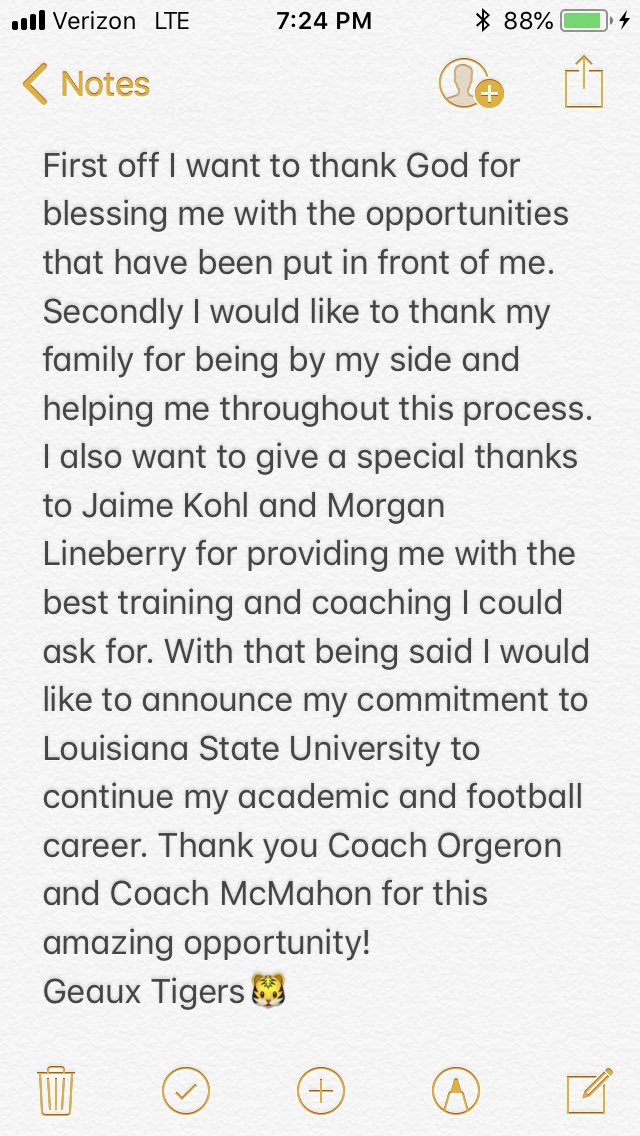640x1136 pixels.
Task: Add a checklist to the note
Action: click(186, 1090)
